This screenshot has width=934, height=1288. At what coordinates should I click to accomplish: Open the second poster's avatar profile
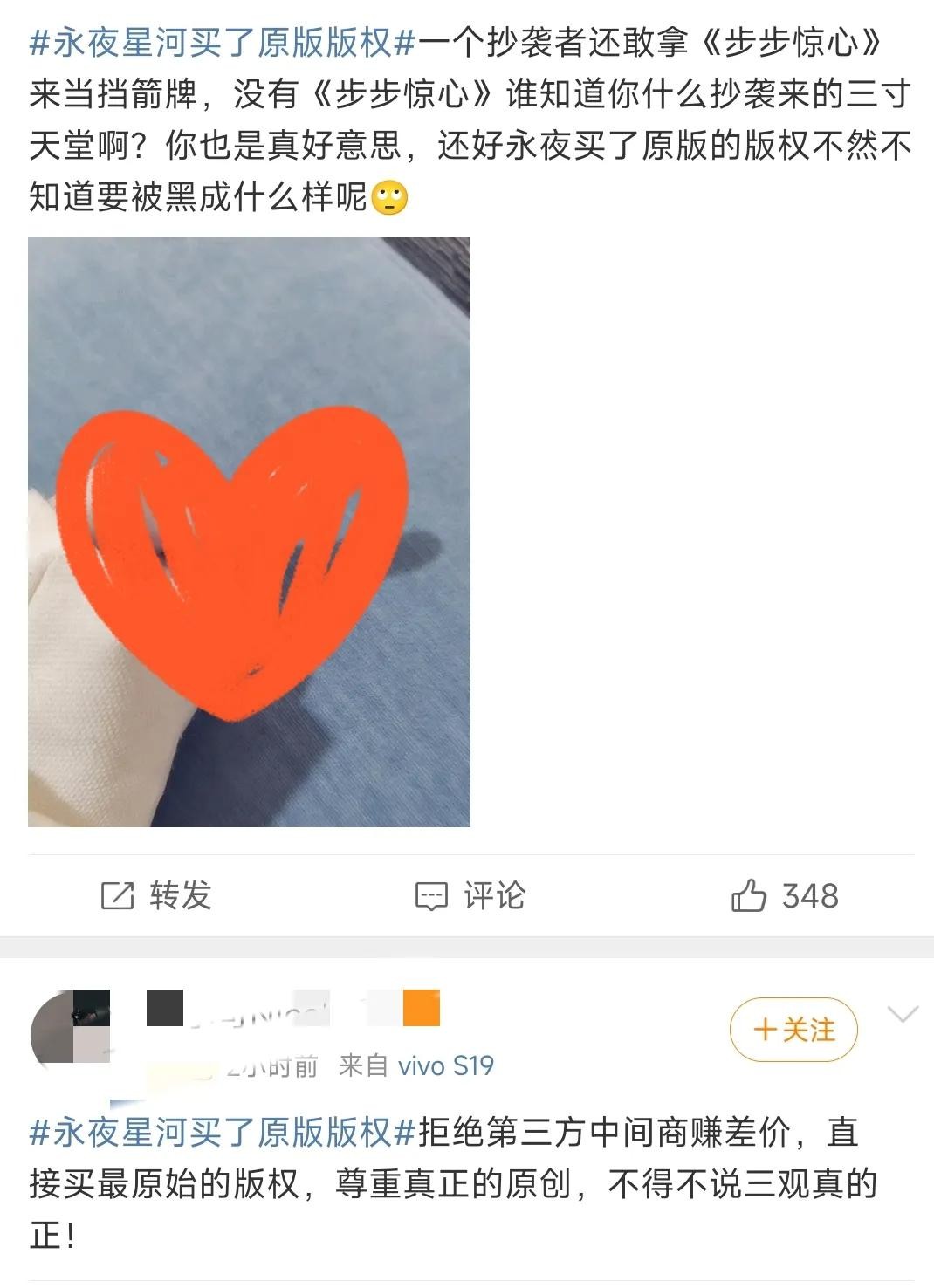coord(70,1032)
